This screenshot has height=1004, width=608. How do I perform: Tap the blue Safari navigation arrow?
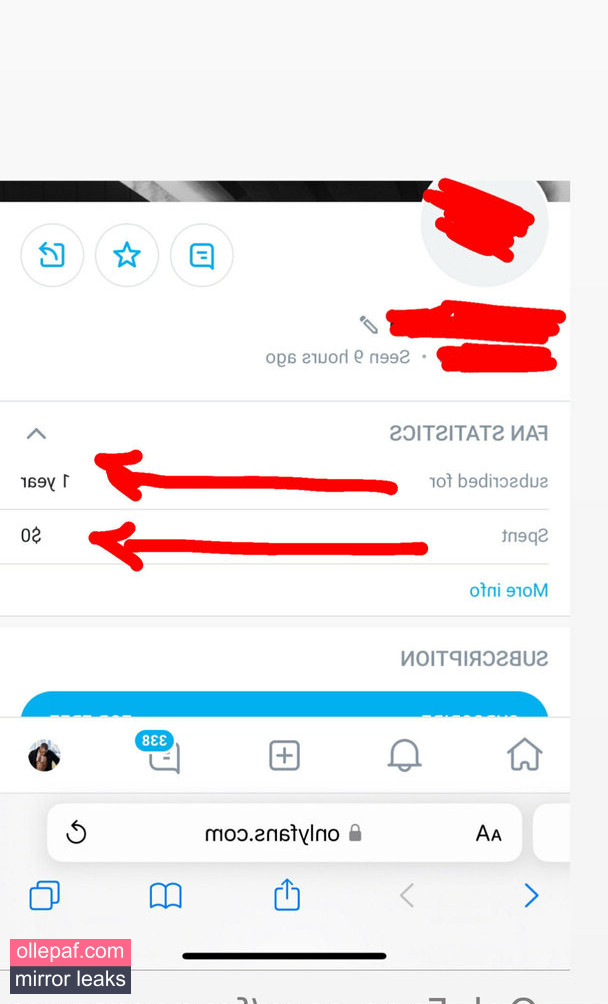point(531,895)
